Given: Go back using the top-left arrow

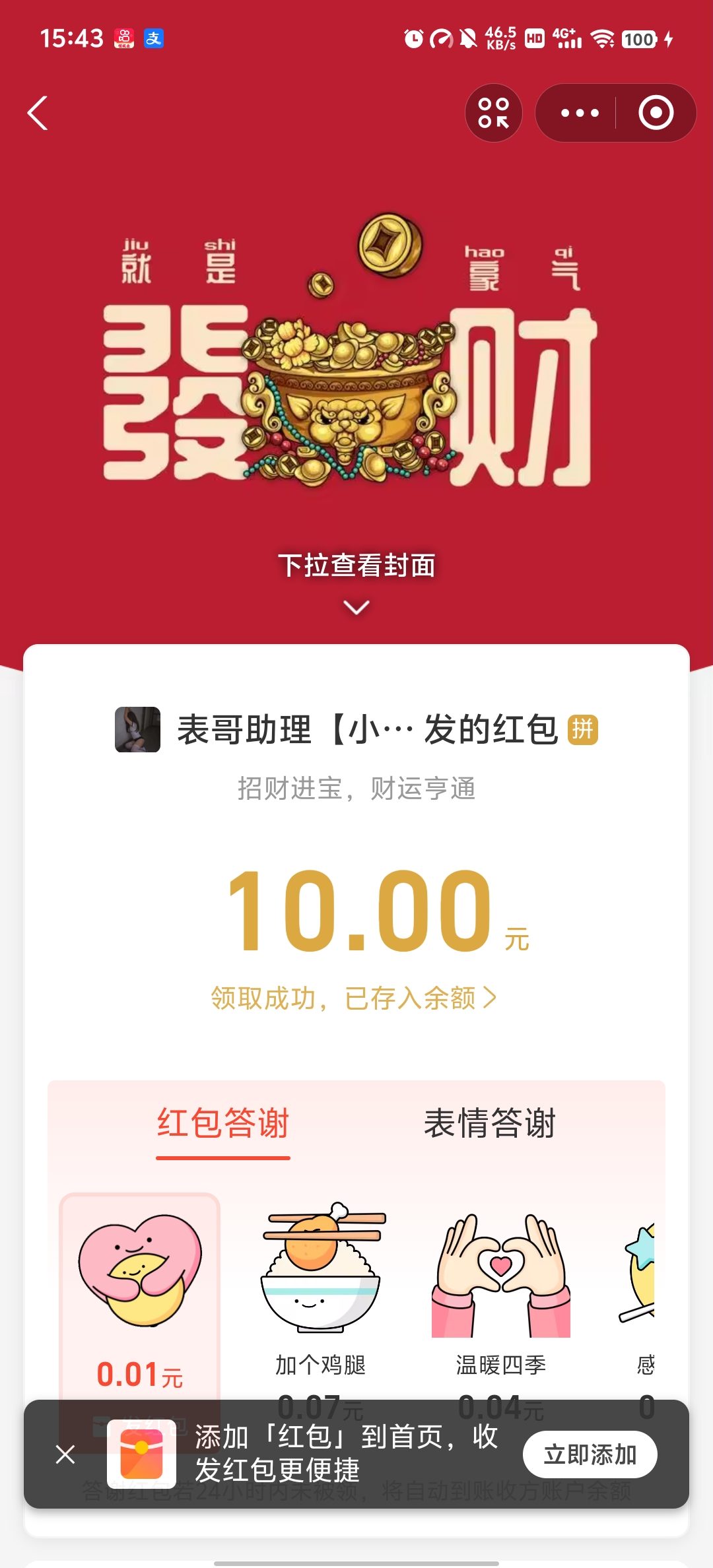Looking at the screenshot, I should [x=38, y=113].
